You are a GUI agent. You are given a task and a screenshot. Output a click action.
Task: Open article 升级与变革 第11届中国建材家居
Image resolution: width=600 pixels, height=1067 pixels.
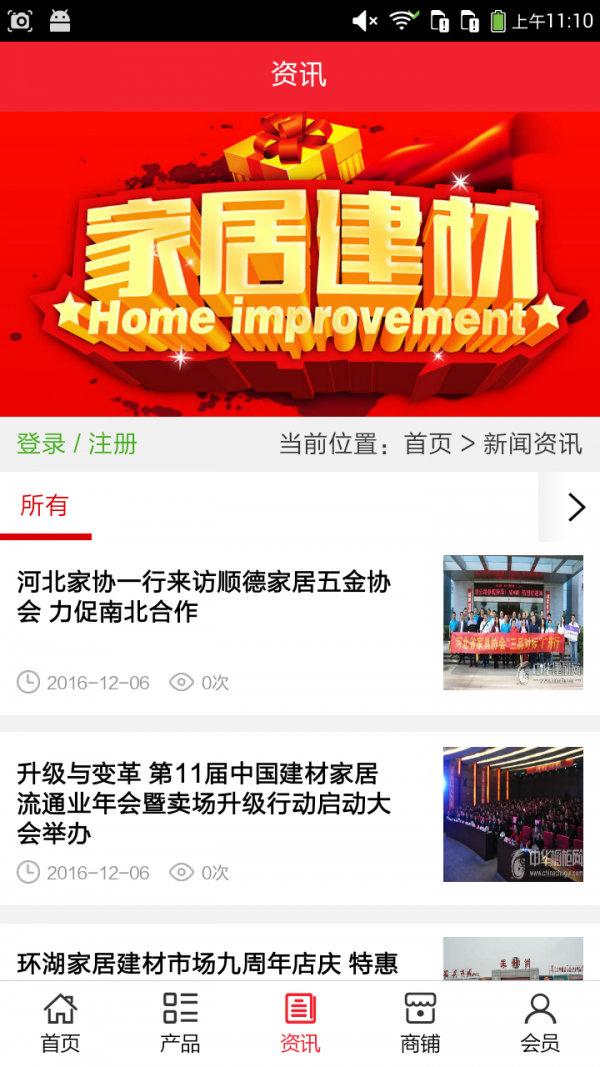coord(204,803)
